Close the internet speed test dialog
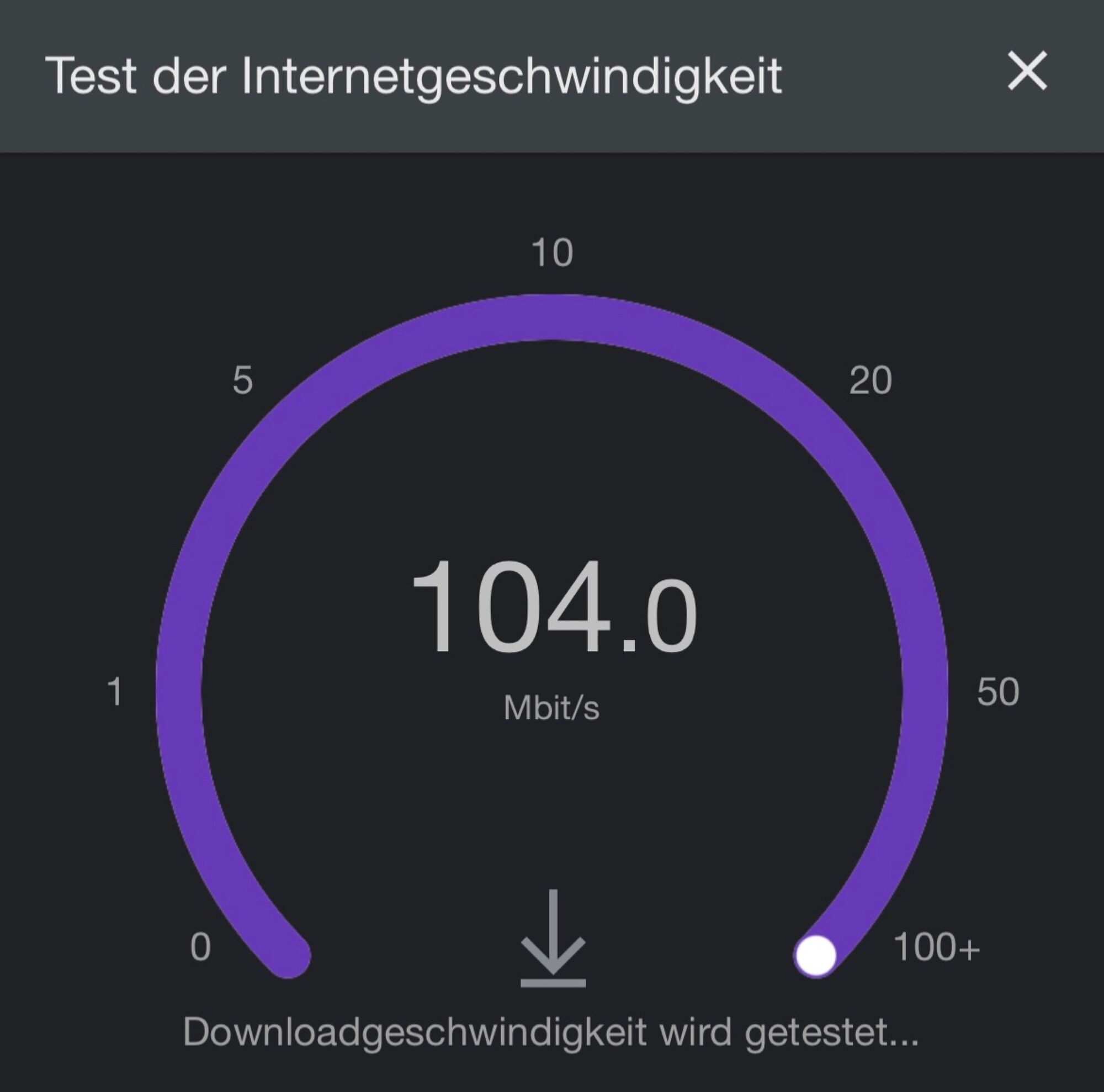The height and width of the screenshot is (1092, 1104). pyautogui.click(x=1027, y=71)
